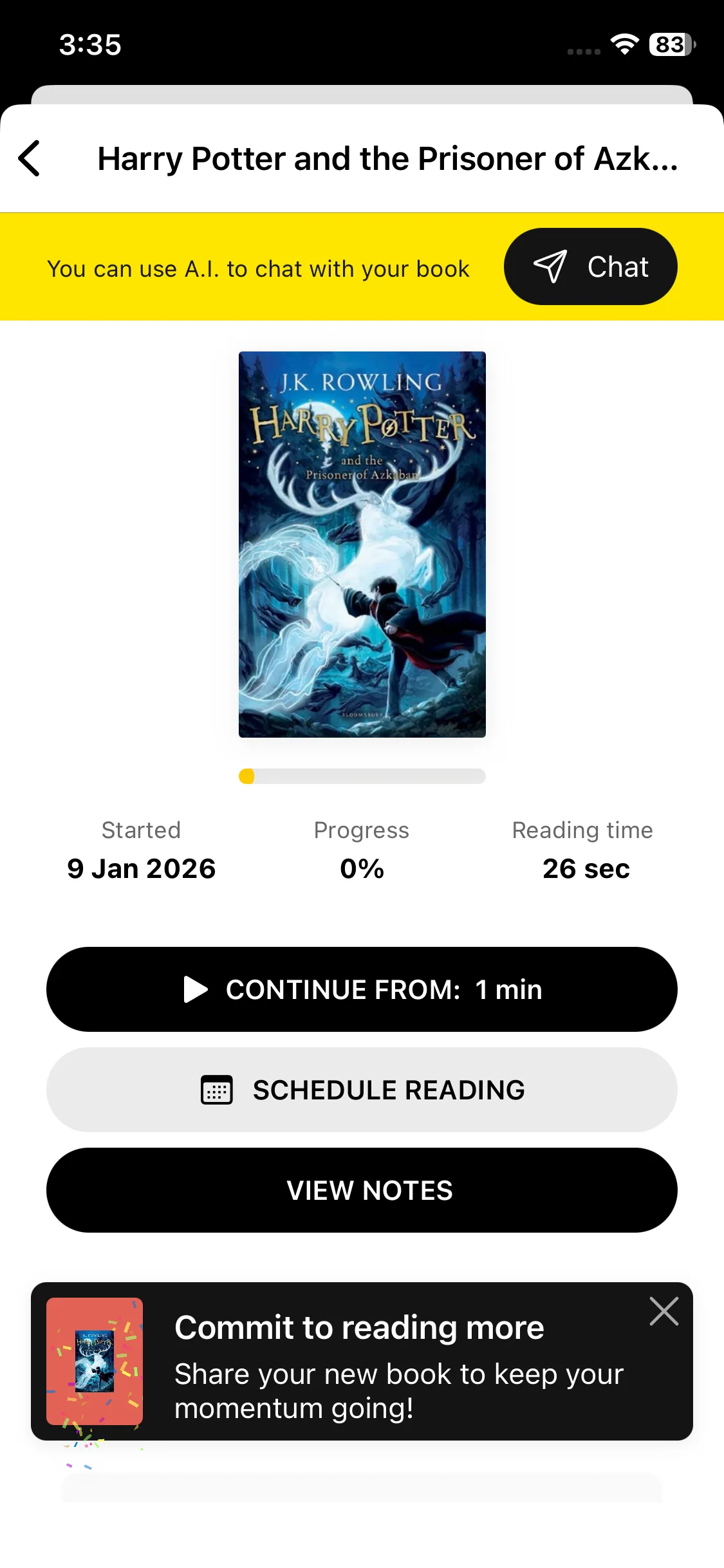Continue reading from 1 min
This screenshot has width=724, height=1568.
tap(362, 989)
